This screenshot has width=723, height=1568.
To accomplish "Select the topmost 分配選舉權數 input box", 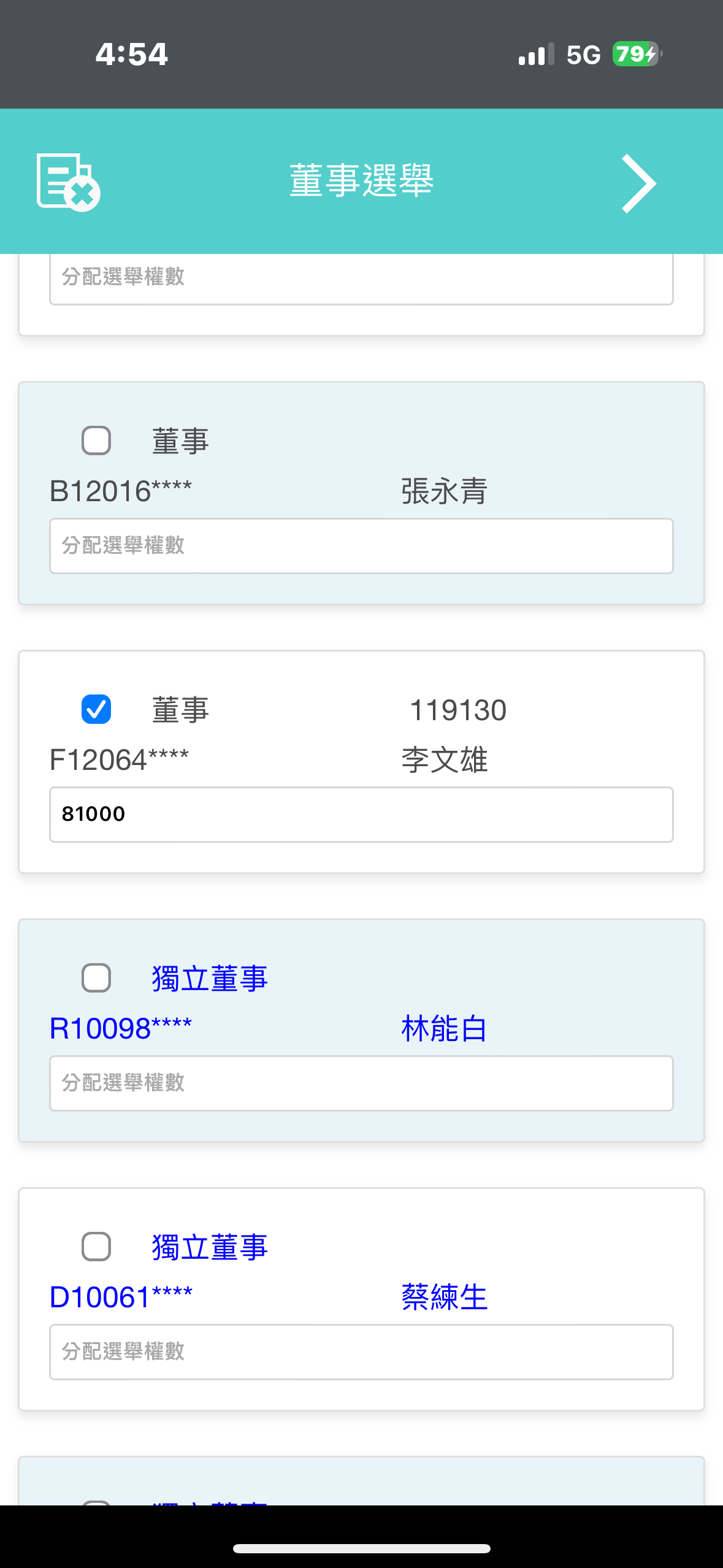I will [361, 277].
